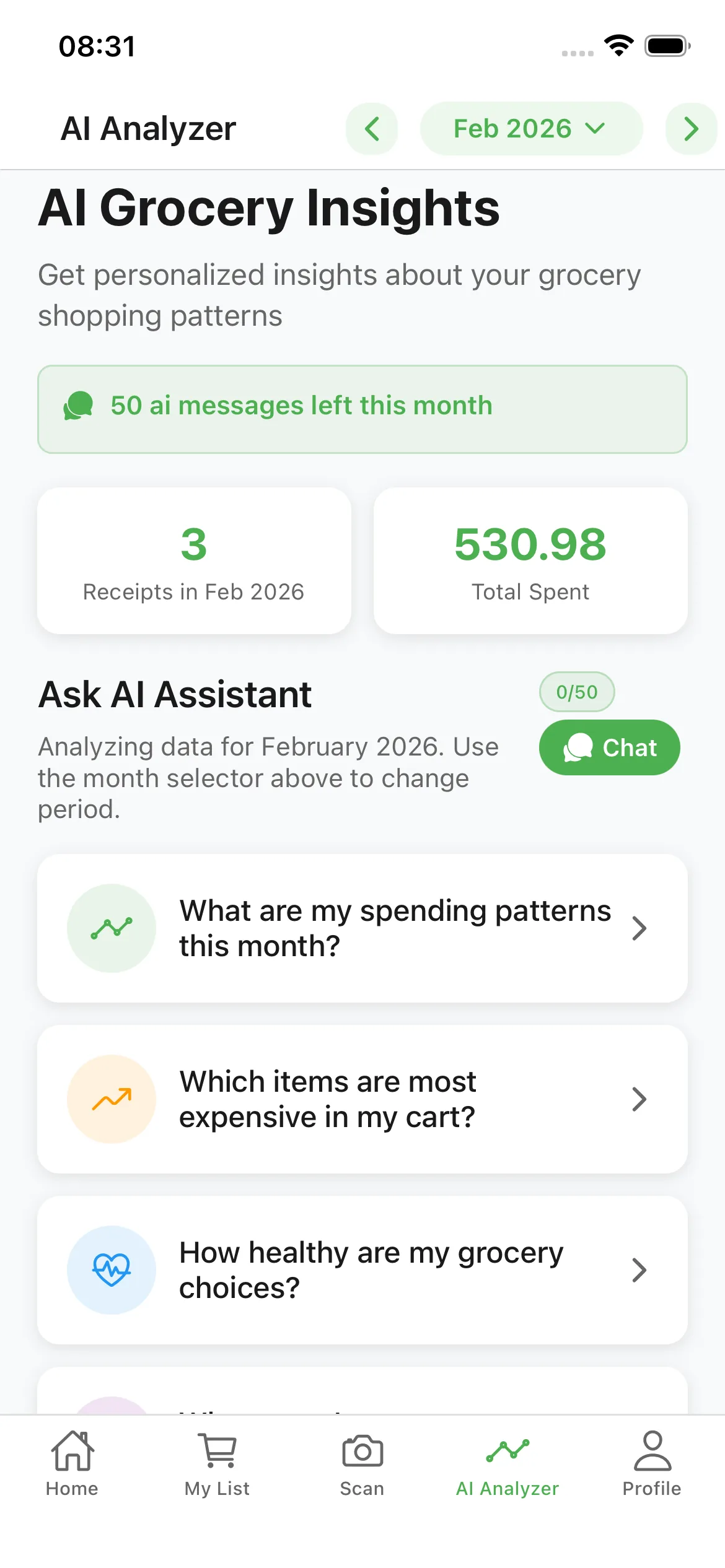725x1568 pixels.
Task: Open the Feb 2026 month selector dropdown
Action: pyautogui.click(x=530, y=128)
